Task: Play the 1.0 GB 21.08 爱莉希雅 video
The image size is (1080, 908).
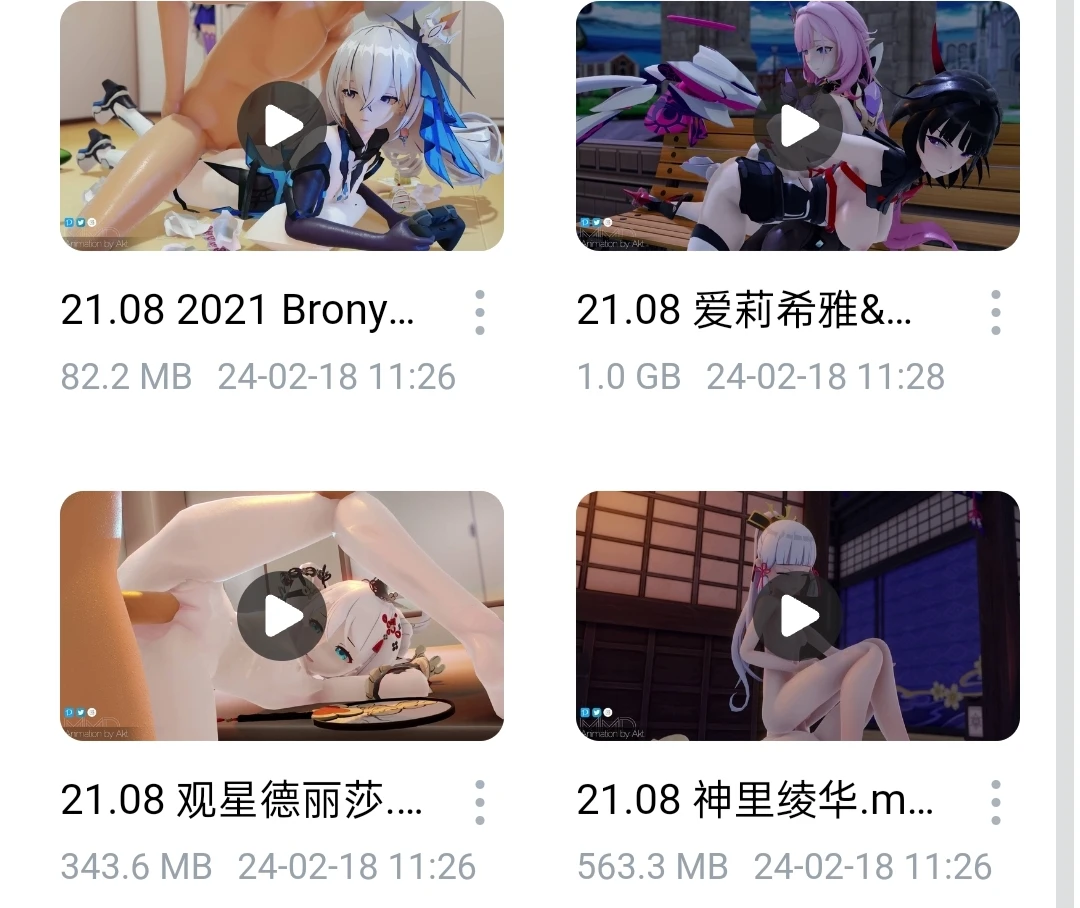Action: [x=798, y=127]
